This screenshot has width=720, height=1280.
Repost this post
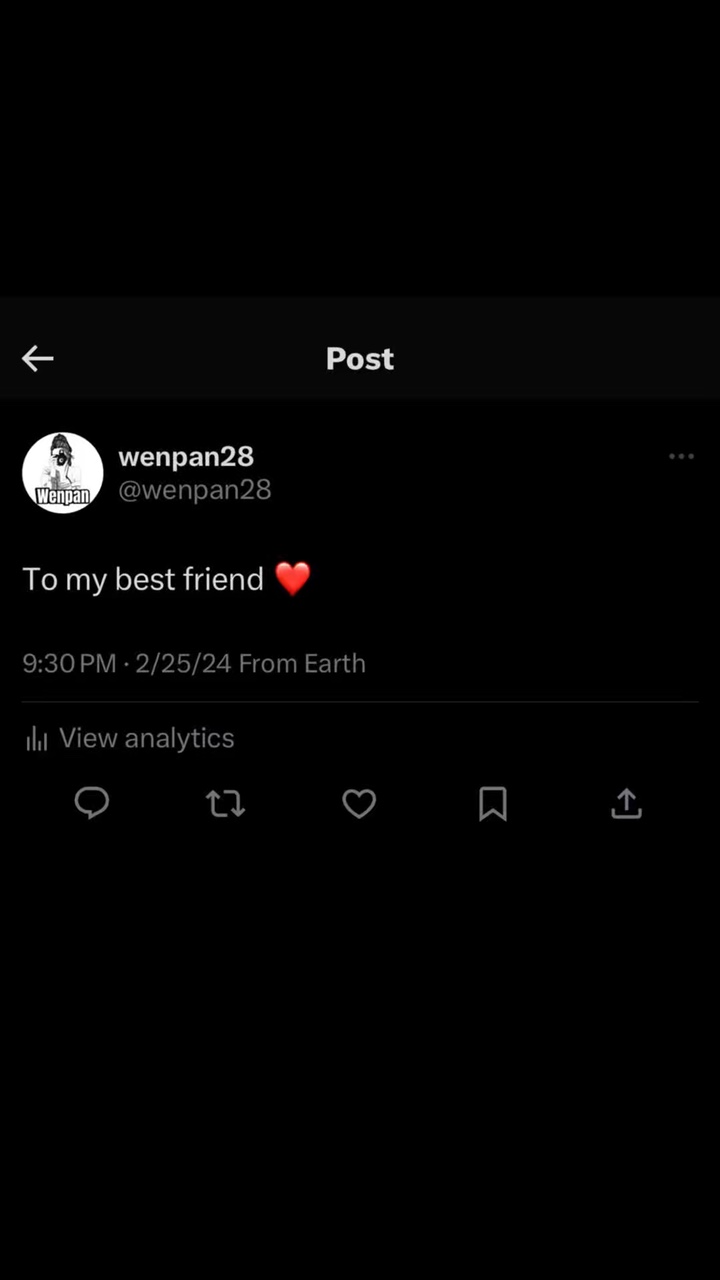pyautogui.click(x=226, y=803)
